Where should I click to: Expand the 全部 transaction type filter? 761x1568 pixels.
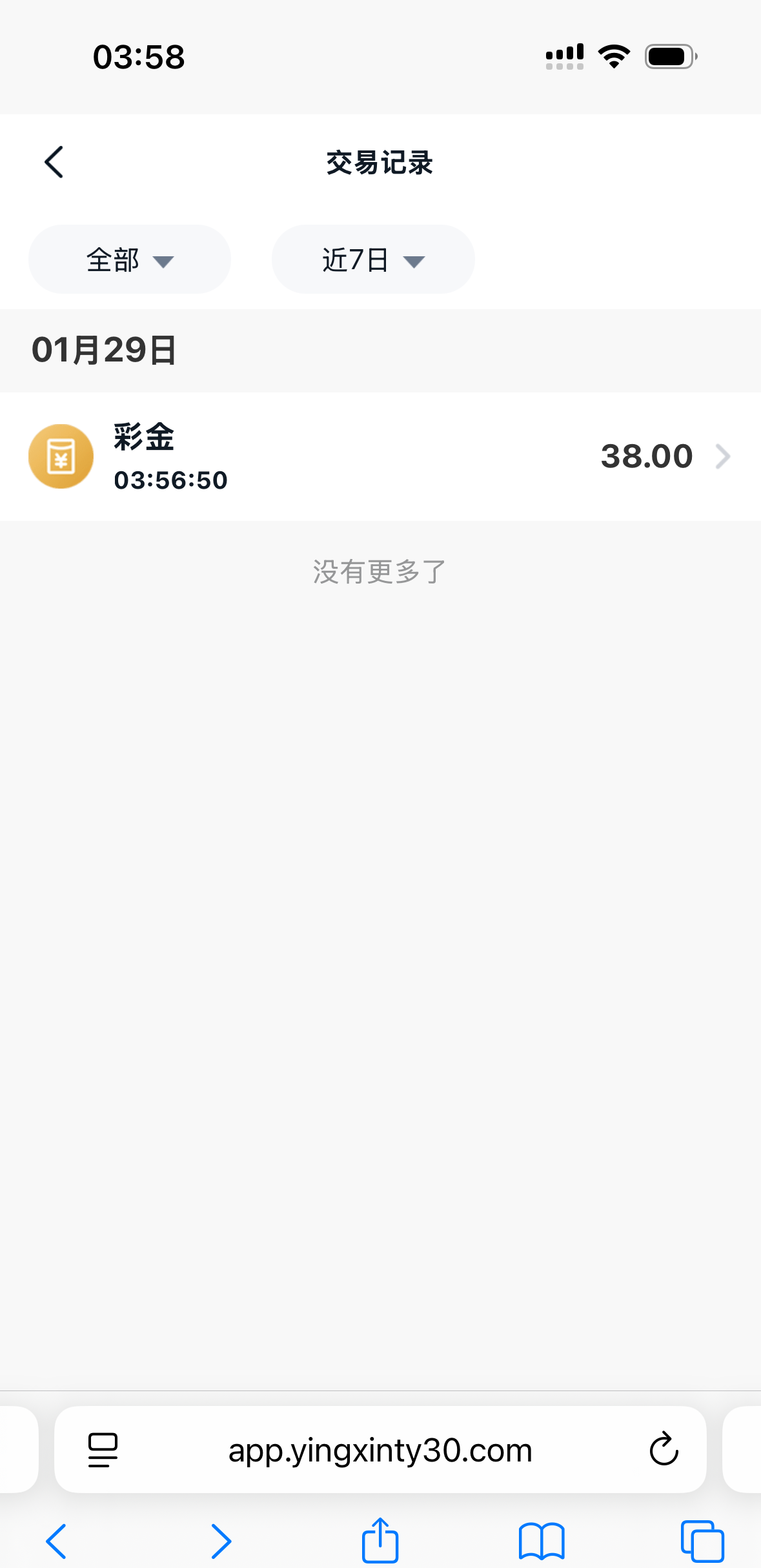[x=130, y=260]
